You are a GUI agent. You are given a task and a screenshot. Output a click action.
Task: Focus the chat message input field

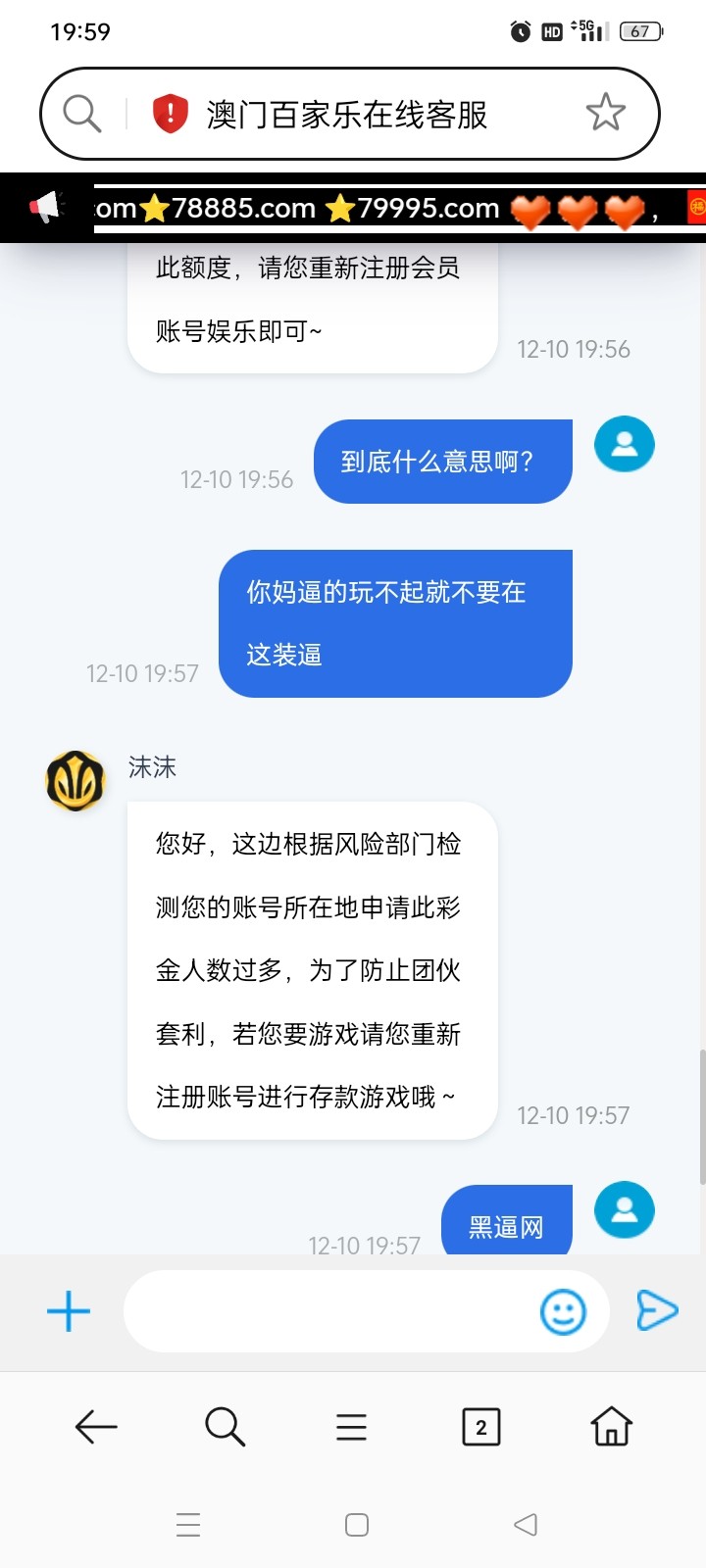coord(328,1311)
